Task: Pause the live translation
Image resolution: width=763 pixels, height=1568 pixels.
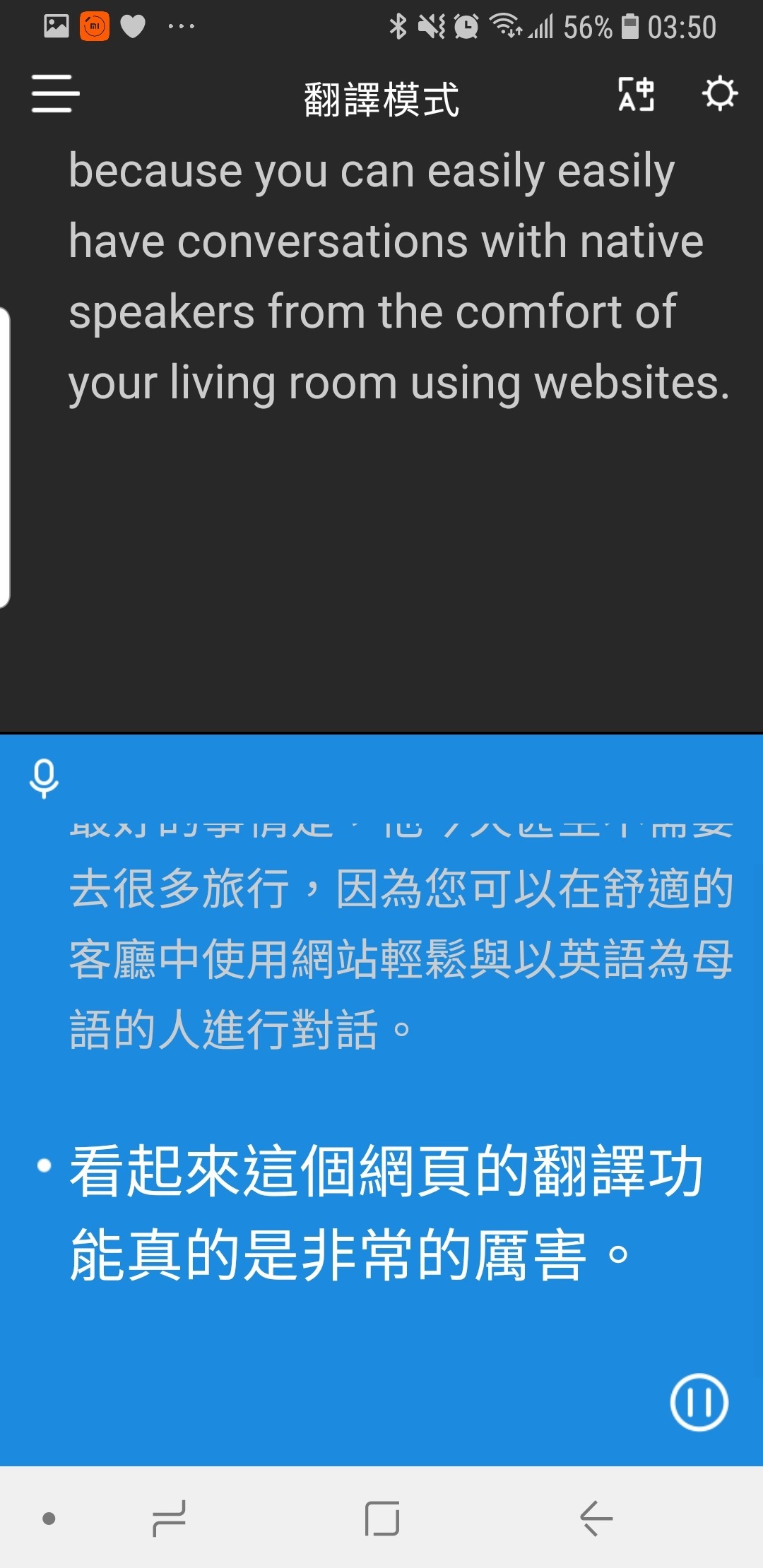Action: (699, 1402)
